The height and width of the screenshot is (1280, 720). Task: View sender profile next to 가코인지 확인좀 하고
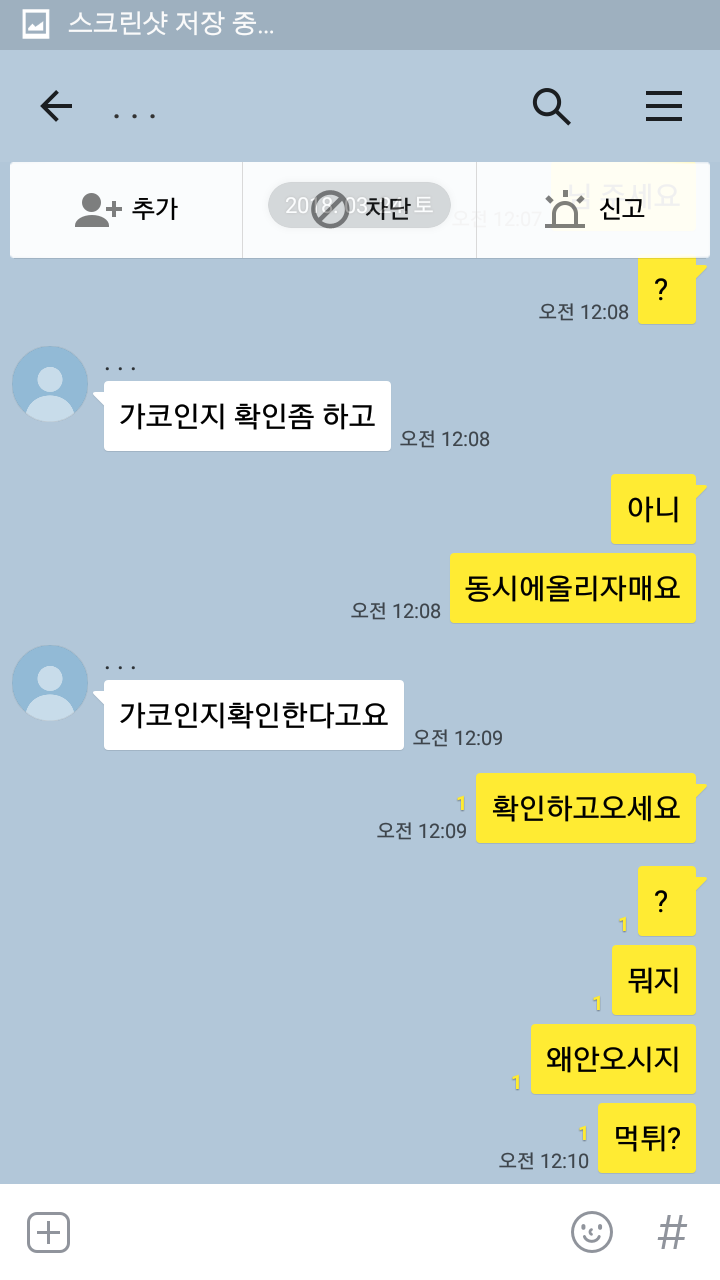pos(50,384)
